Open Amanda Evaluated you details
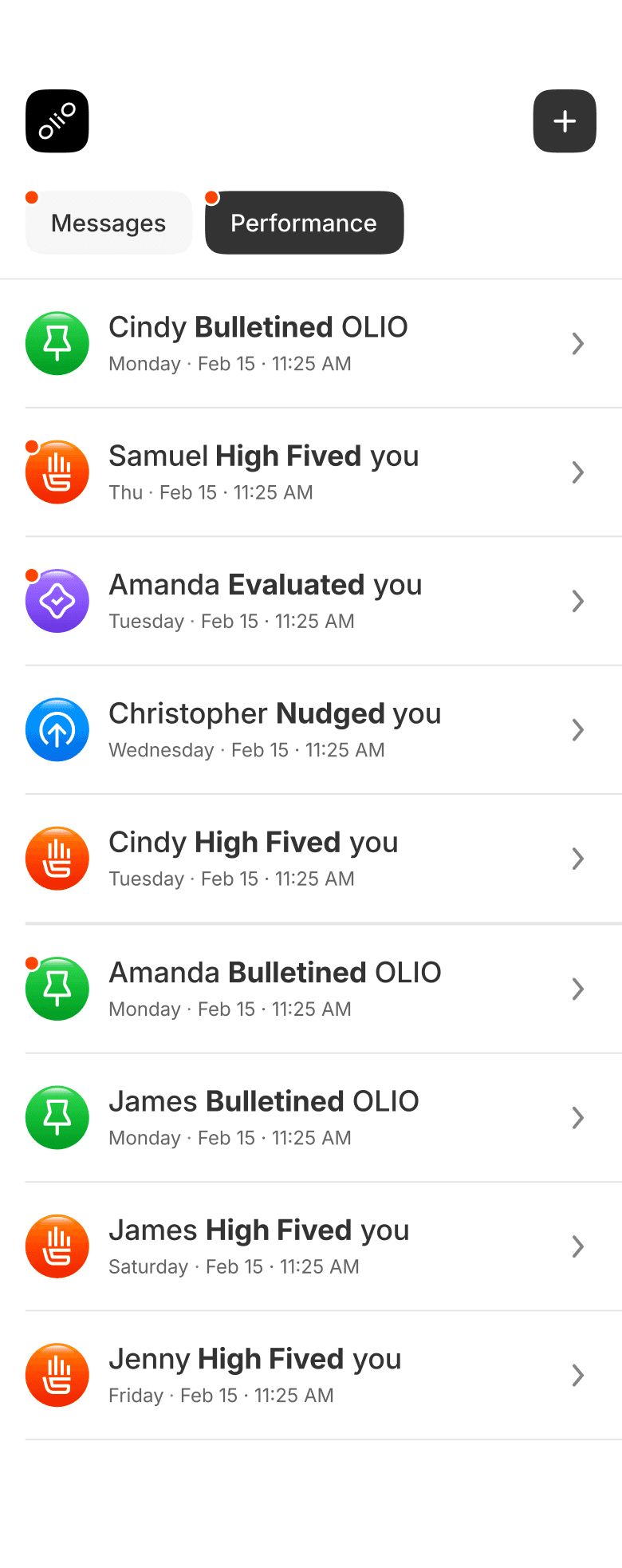This screenshot has height=1568, width=622. pyautogui.click(x=311, y=602)
